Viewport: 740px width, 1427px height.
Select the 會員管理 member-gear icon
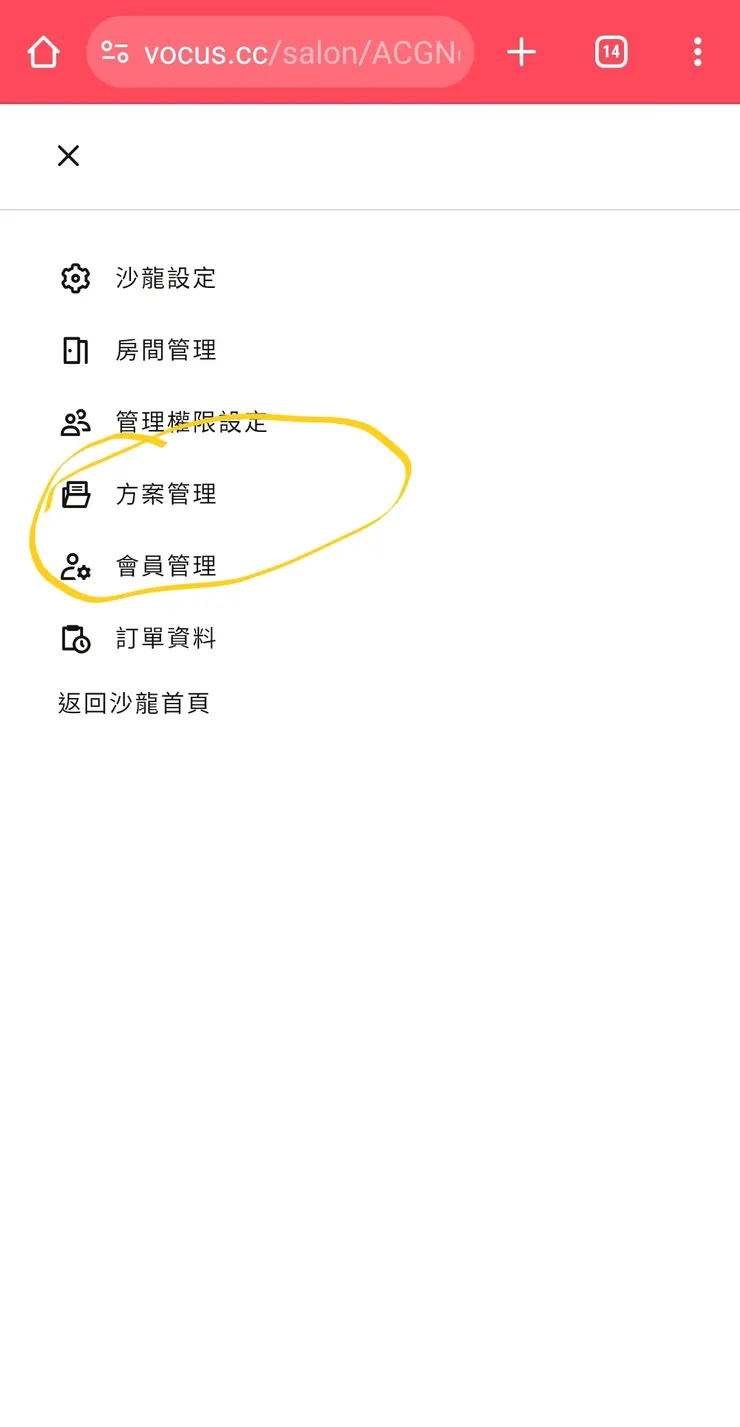coord(75,566)
